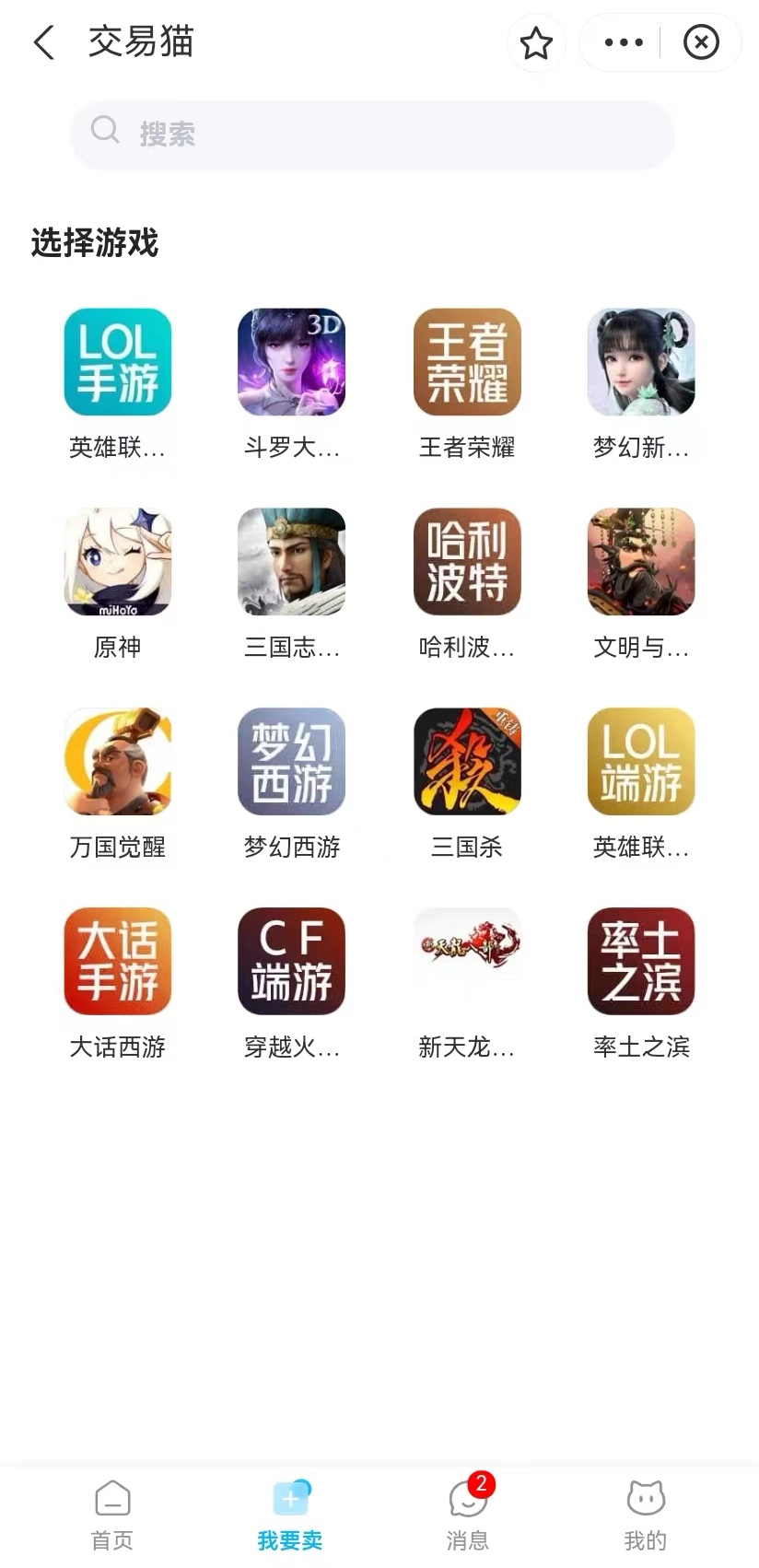Switch to the 首页 tab

[112, 1515]
